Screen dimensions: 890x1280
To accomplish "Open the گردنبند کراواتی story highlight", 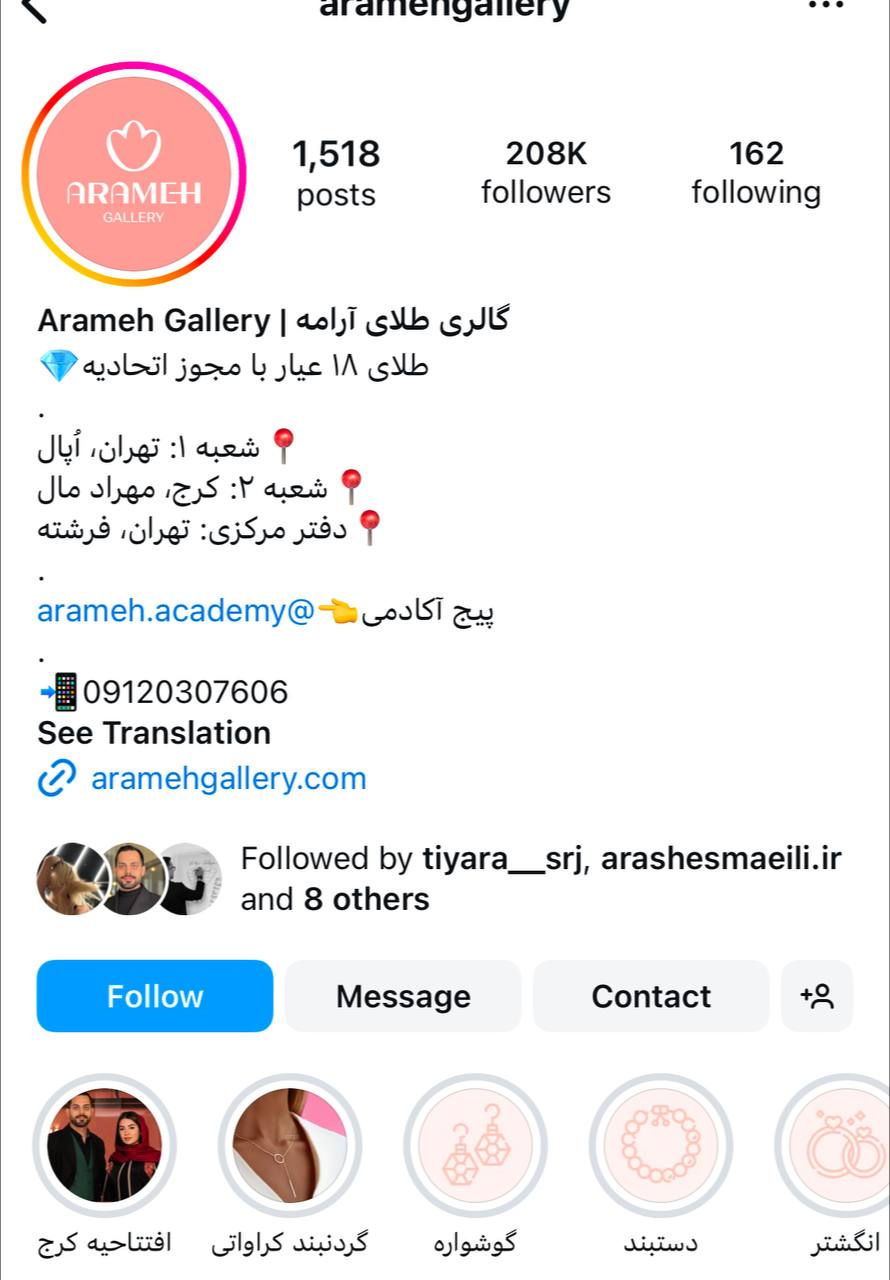I will 289,1146.
